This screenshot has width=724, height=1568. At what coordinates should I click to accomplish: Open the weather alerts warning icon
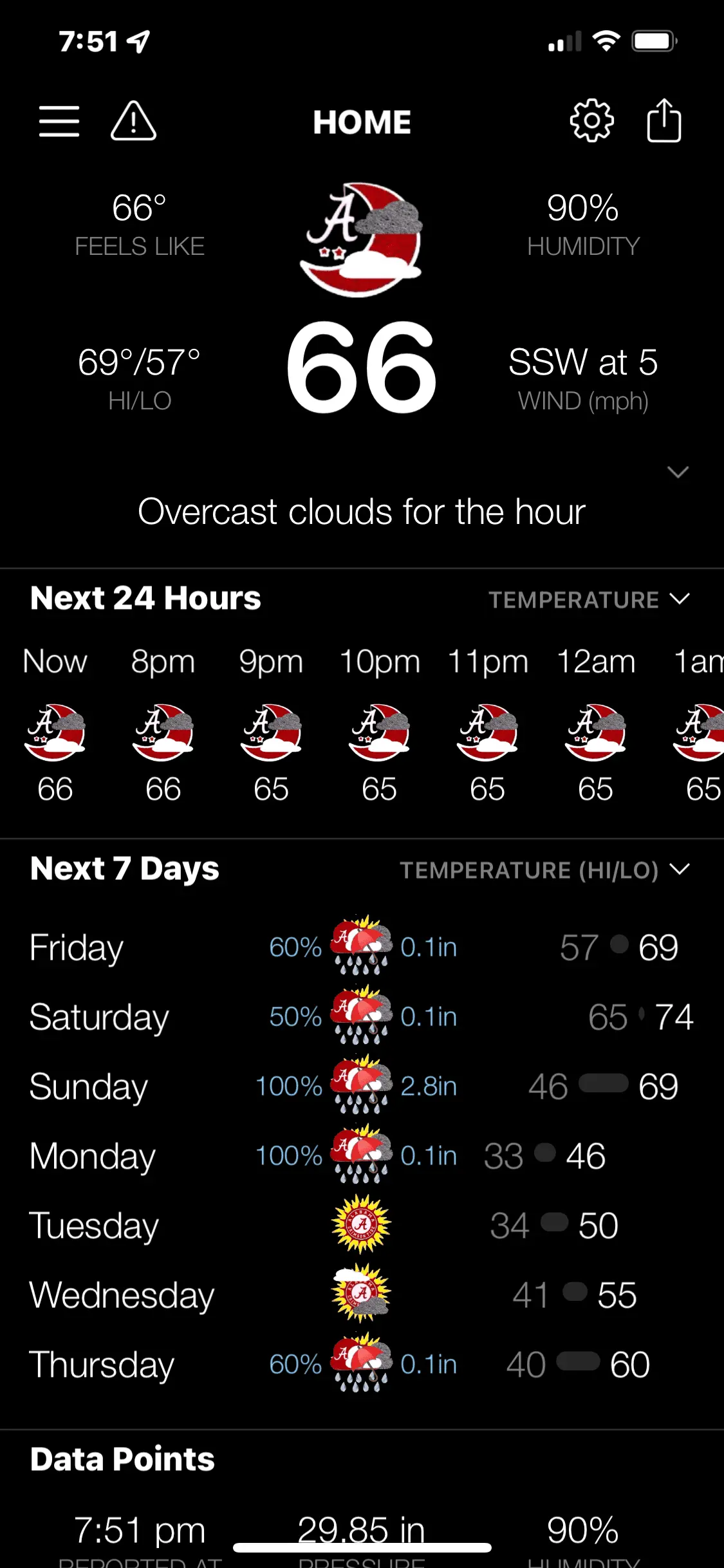click(133, 122)
